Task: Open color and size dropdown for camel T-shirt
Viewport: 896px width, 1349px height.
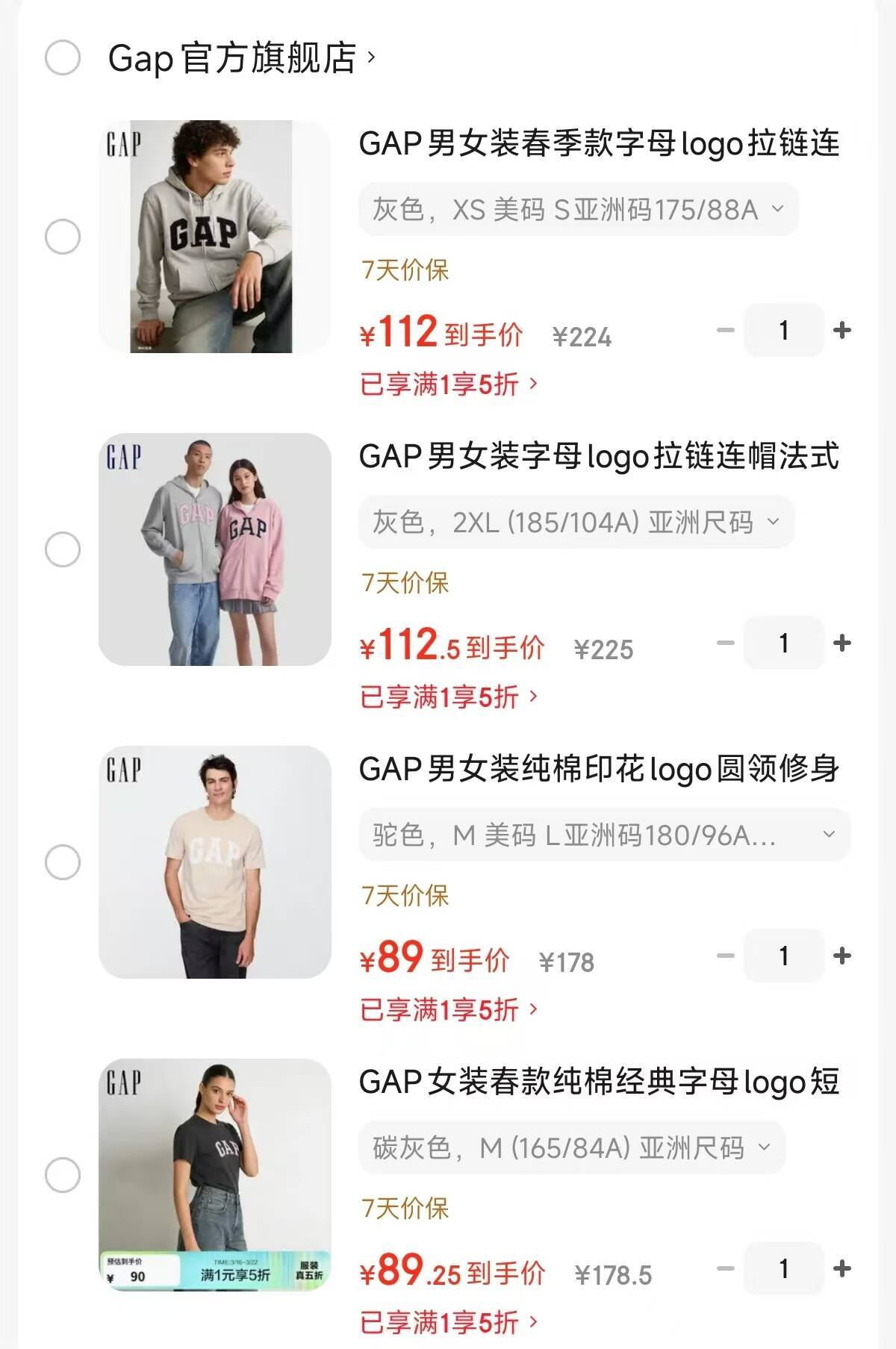Action: coord(603,835)
